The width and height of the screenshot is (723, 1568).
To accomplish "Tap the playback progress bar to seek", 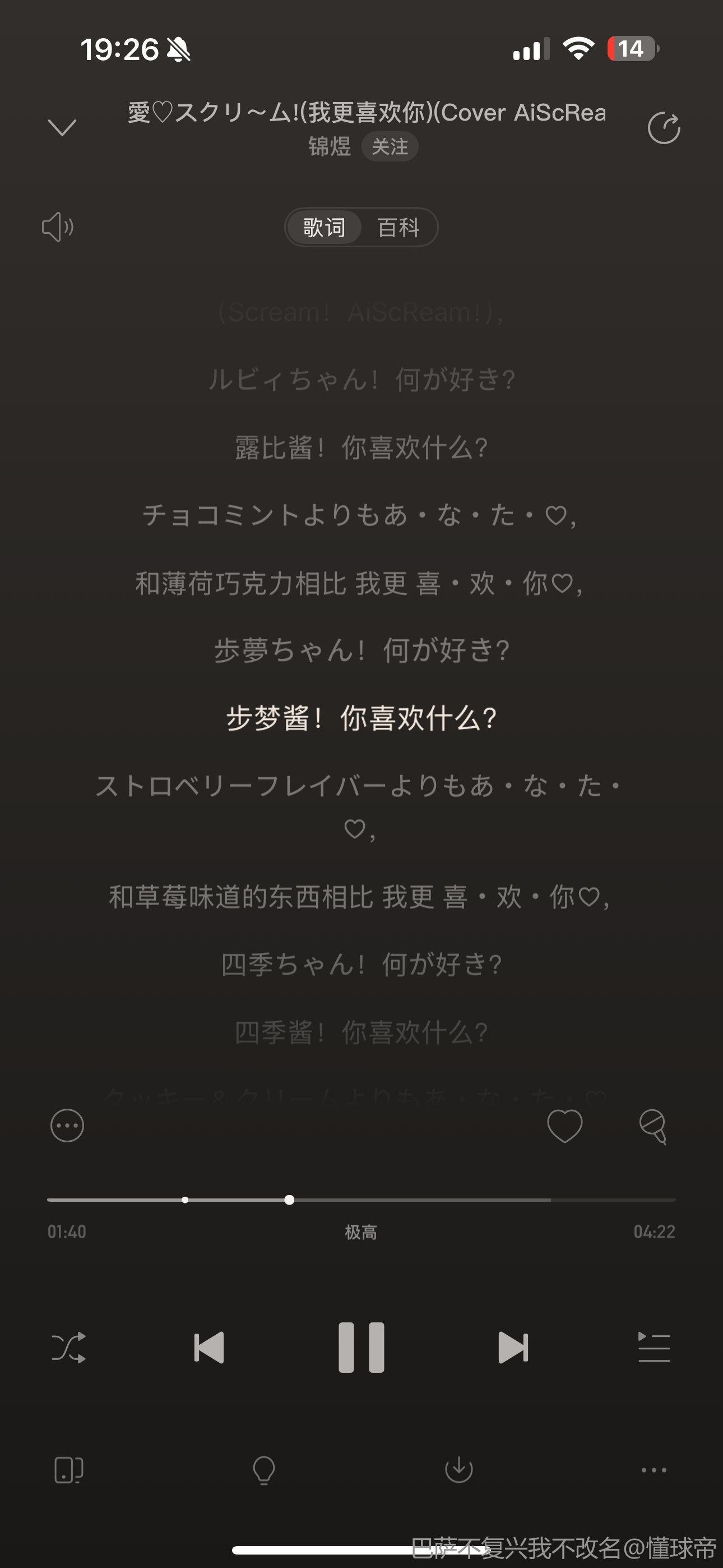I will click(361, 1200).
